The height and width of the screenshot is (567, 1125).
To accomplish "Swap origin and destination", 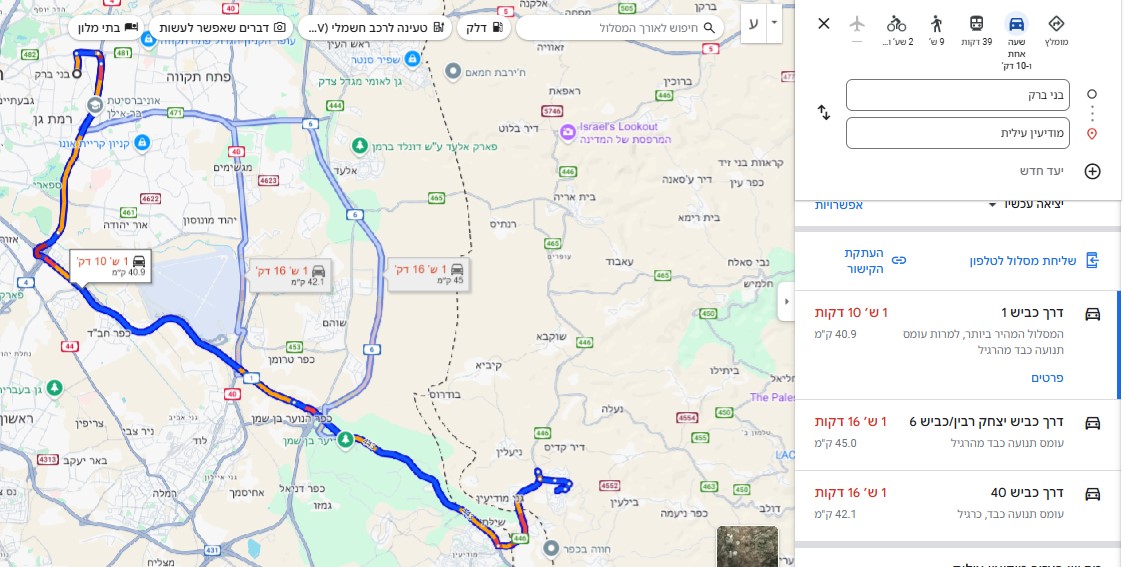I will pyautogui.click(x=824, y=113).
